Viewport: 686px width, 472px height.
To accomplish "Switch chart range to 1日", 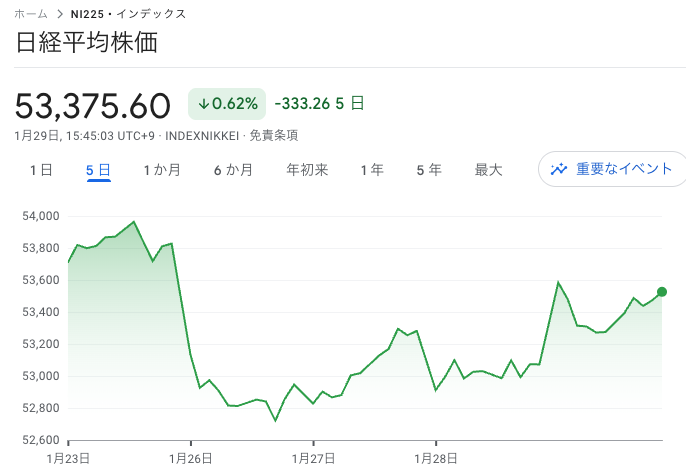I will 41,170.
